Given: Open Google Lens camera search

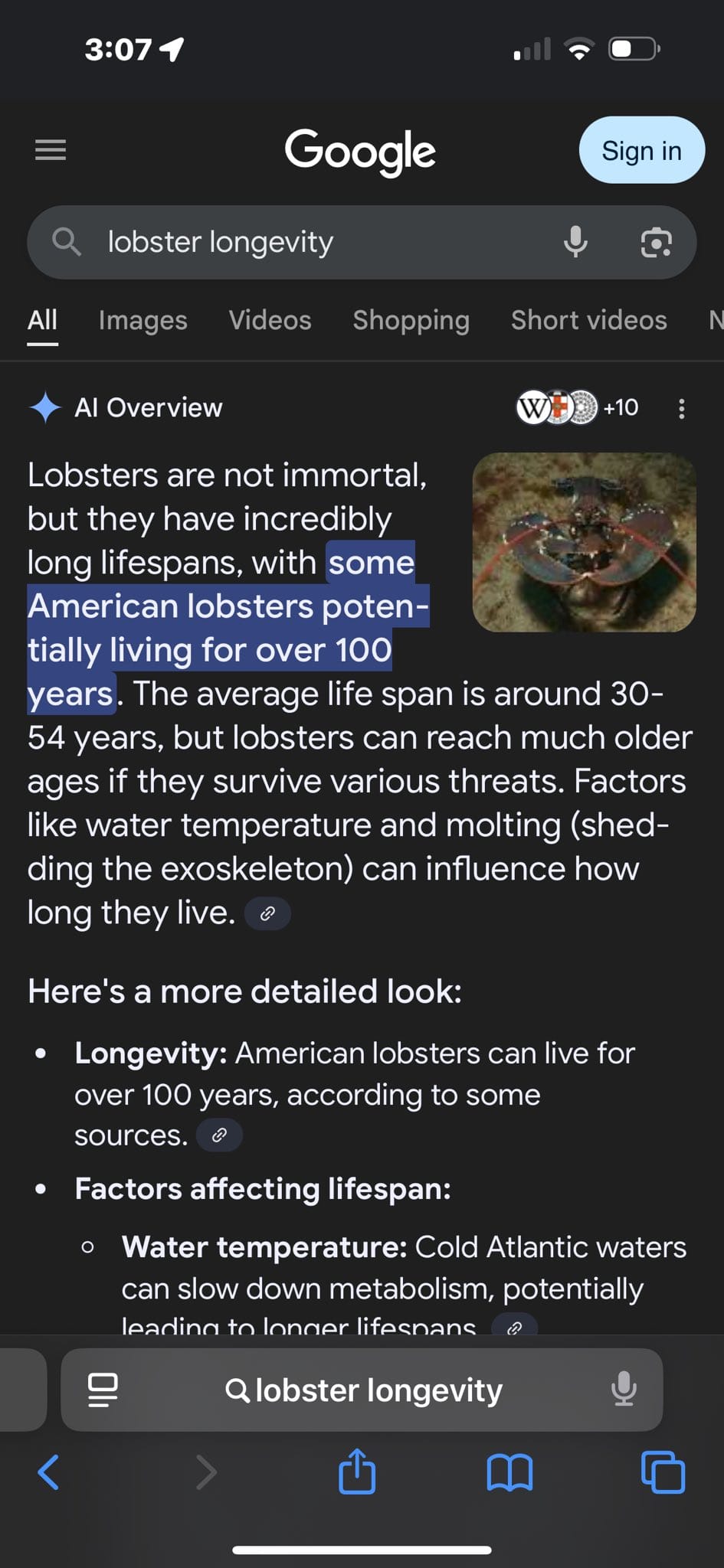Looking at the screenshot, I should 656,243.
